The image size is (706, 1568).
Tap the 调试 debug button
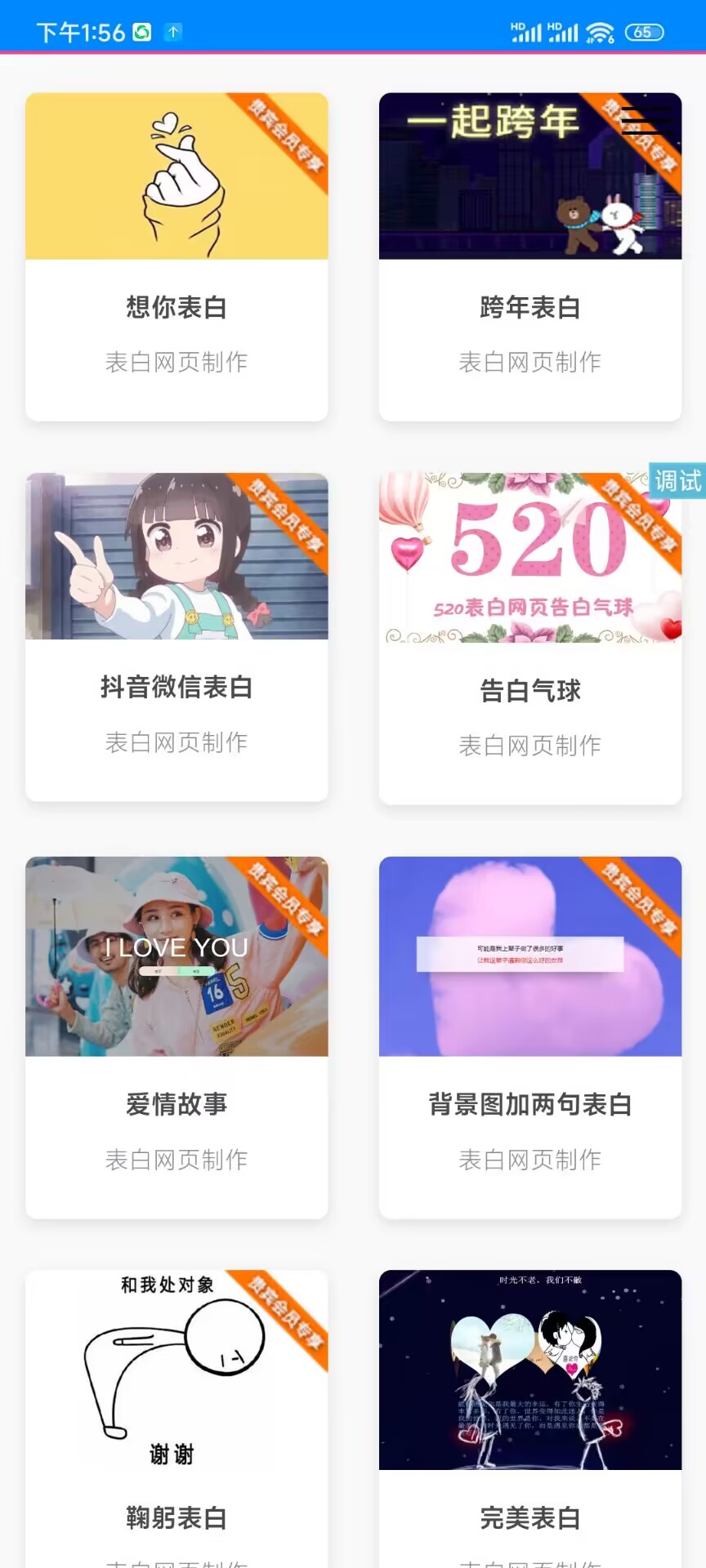[678, 481]
